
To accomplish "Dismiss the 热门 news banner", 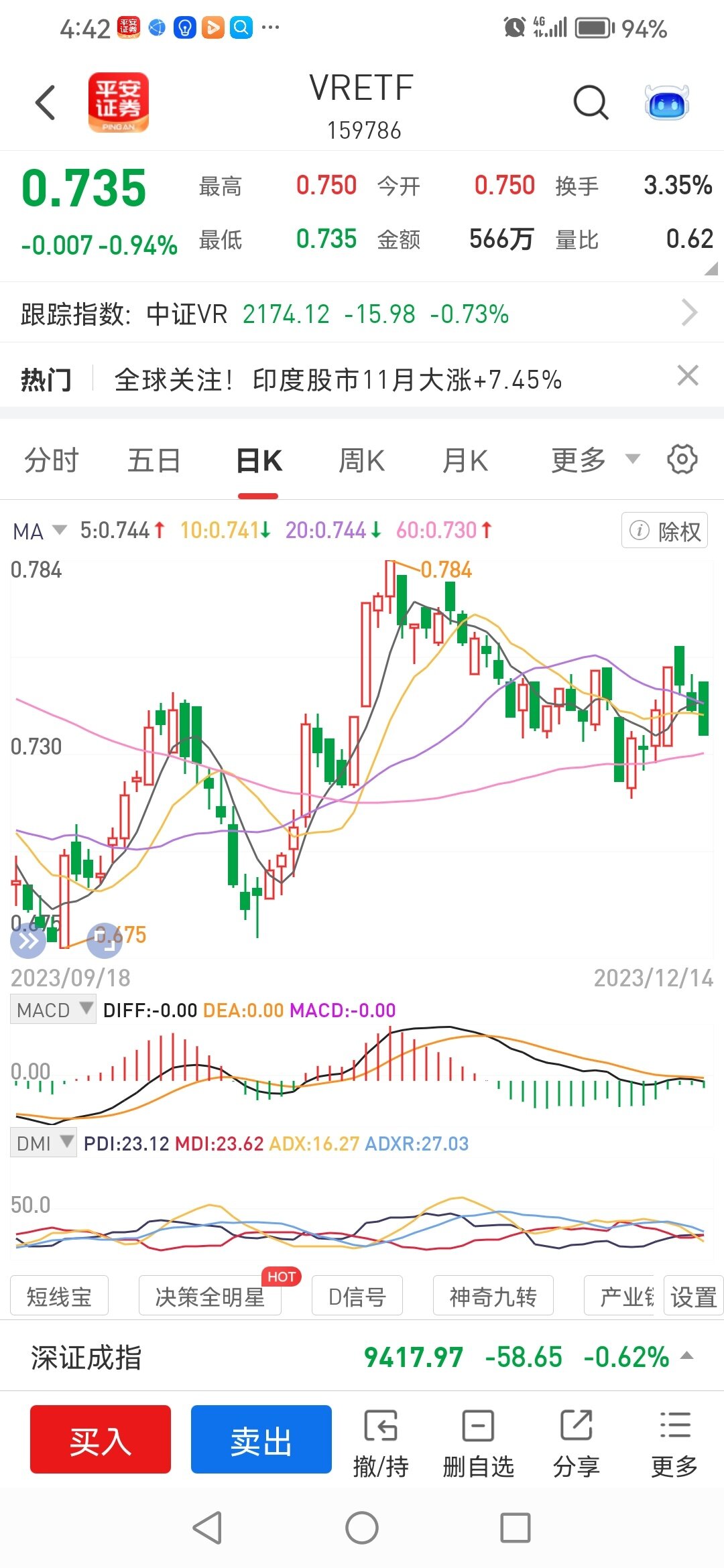I will (688, 376).
